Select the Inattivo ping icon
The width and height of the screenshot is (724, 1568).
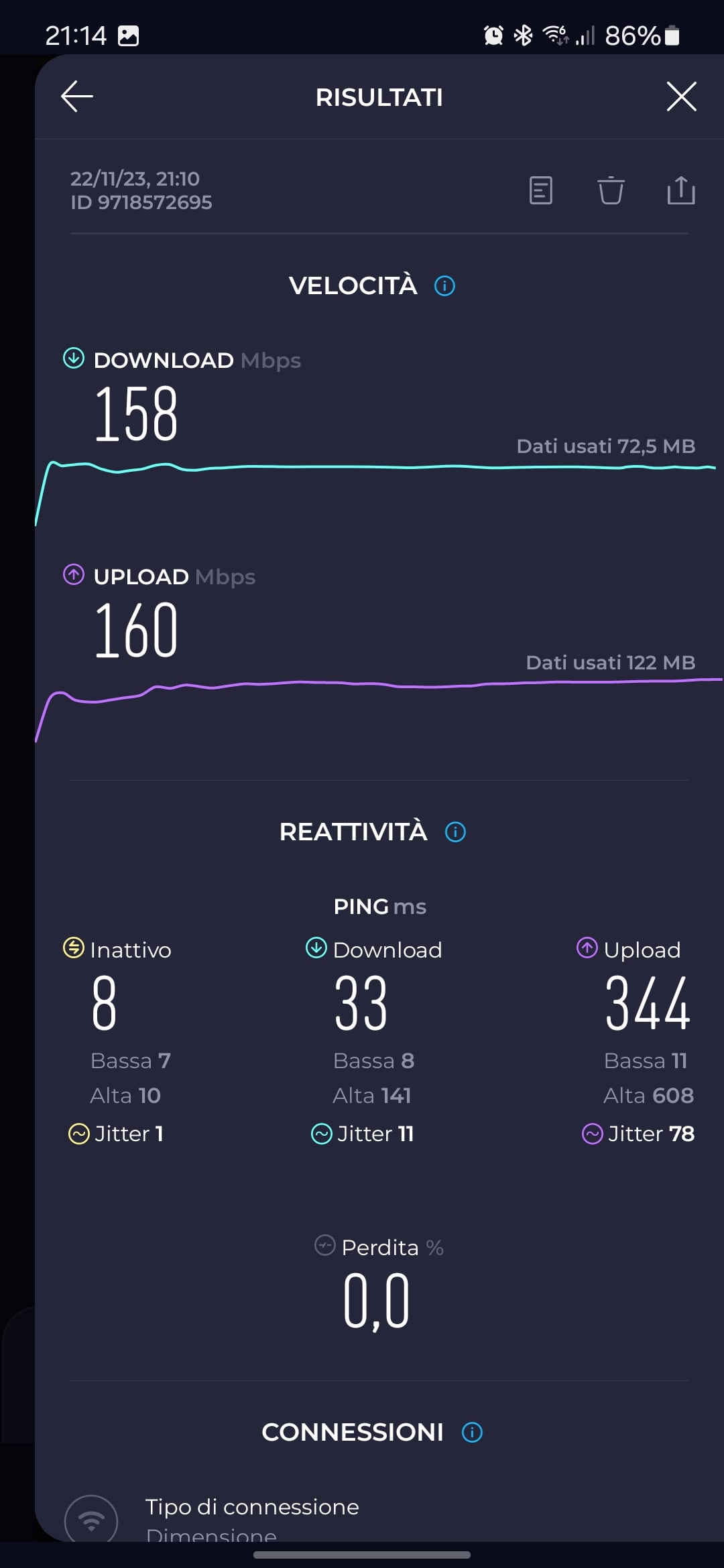click(76, 949)
